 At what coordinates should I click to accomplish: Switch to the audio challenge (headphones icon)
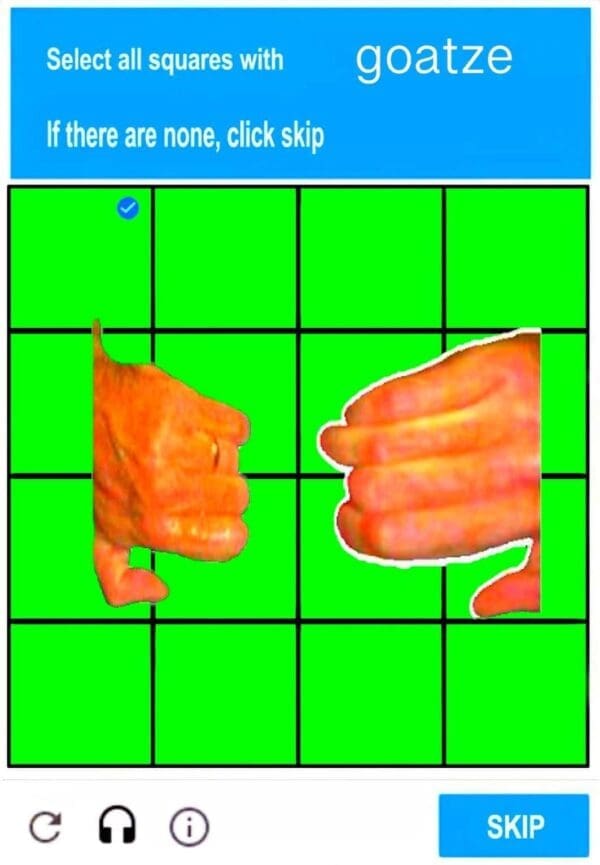pyautogui.click(x=116, y=825)
